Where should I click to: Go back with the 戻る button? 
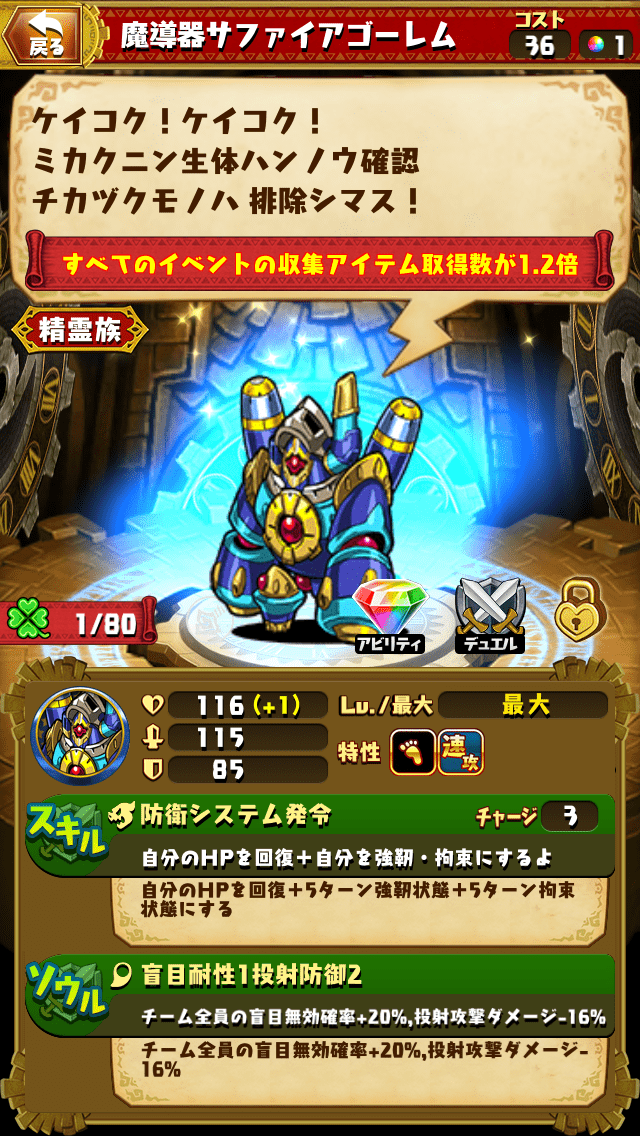point(42,35)
